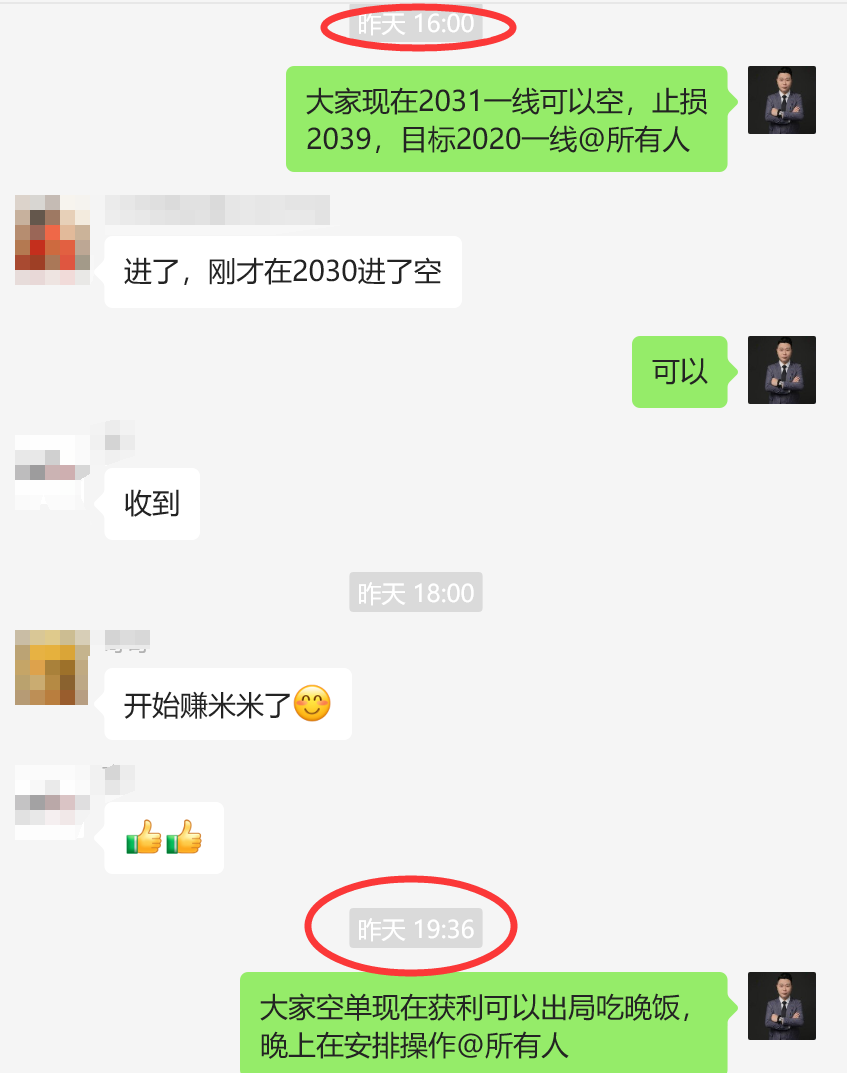Tap sender avatar beside "大家空单现在获利" message
This screenshot has height=1073, width=847.
pos(781,1005)
